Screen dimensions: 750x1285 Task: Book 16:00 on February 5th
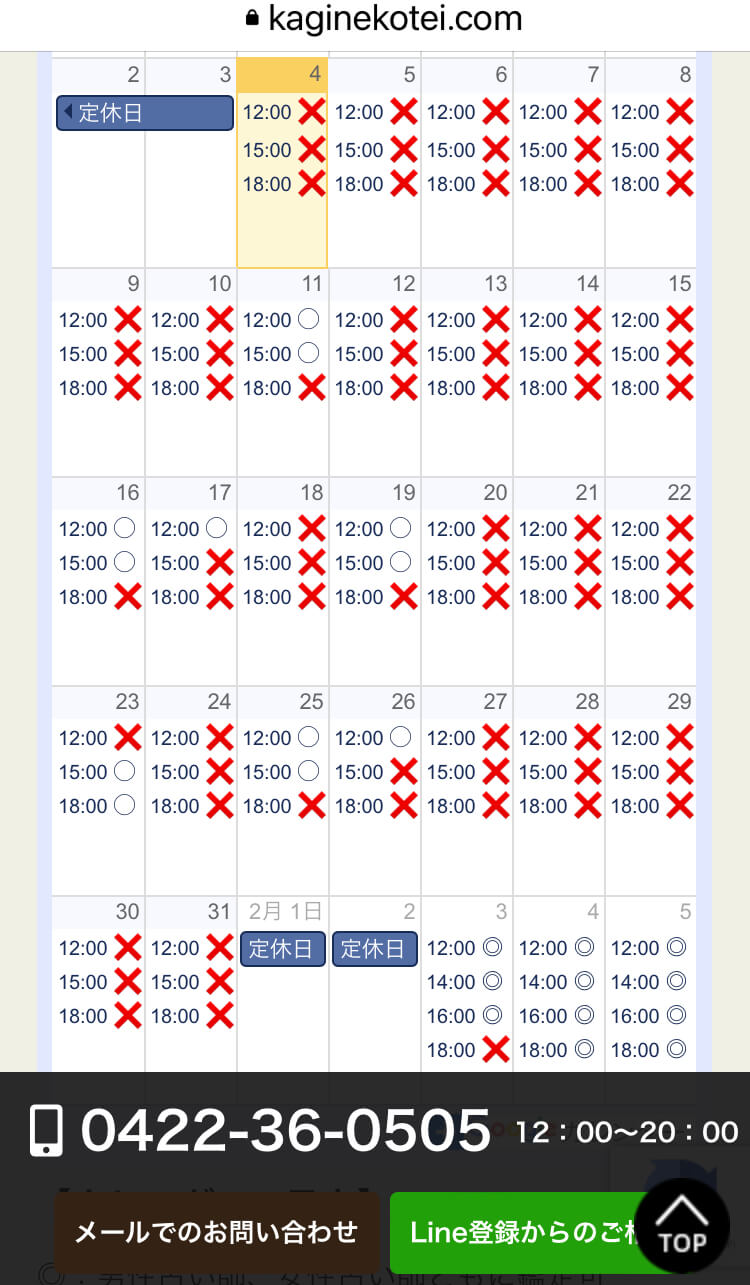coord(650,1016)
